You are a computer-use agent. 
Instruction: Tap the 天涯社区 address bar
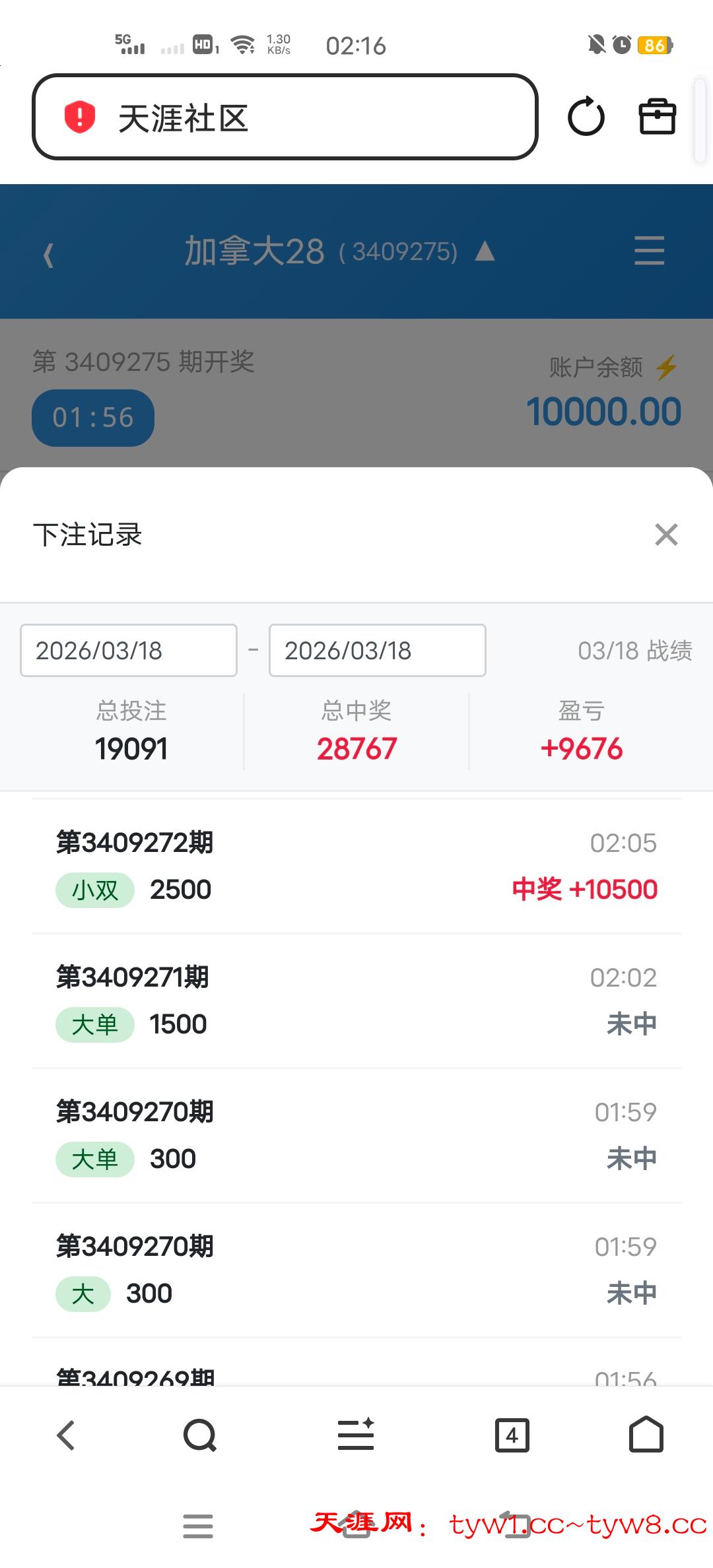tap(285, 117)
